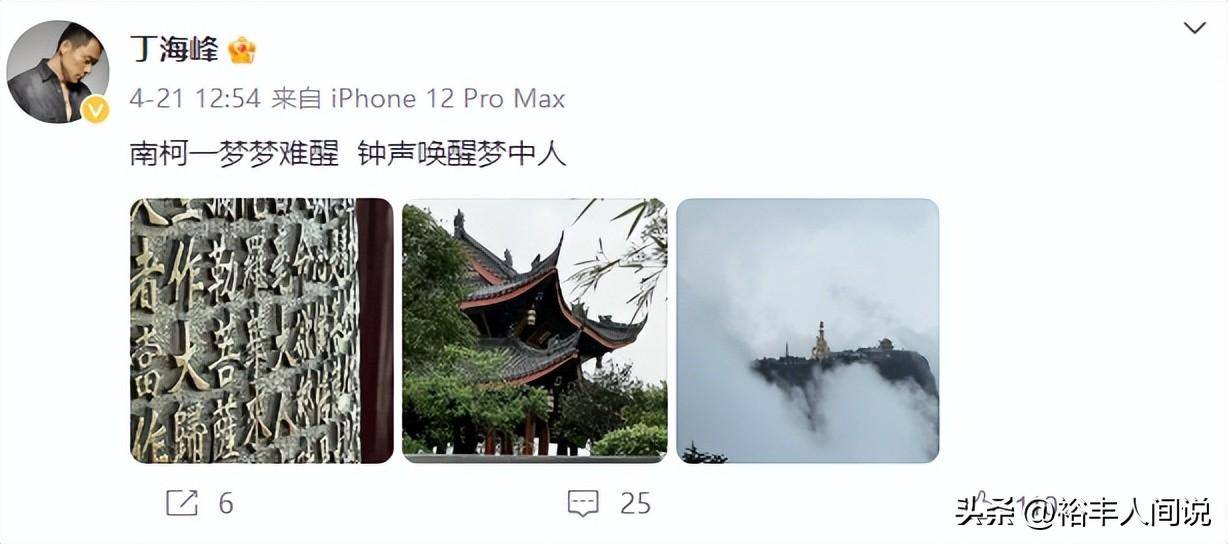The image size is (1228, 544).
Task: View the temple pavilion photo
Action: click(534, 331)
